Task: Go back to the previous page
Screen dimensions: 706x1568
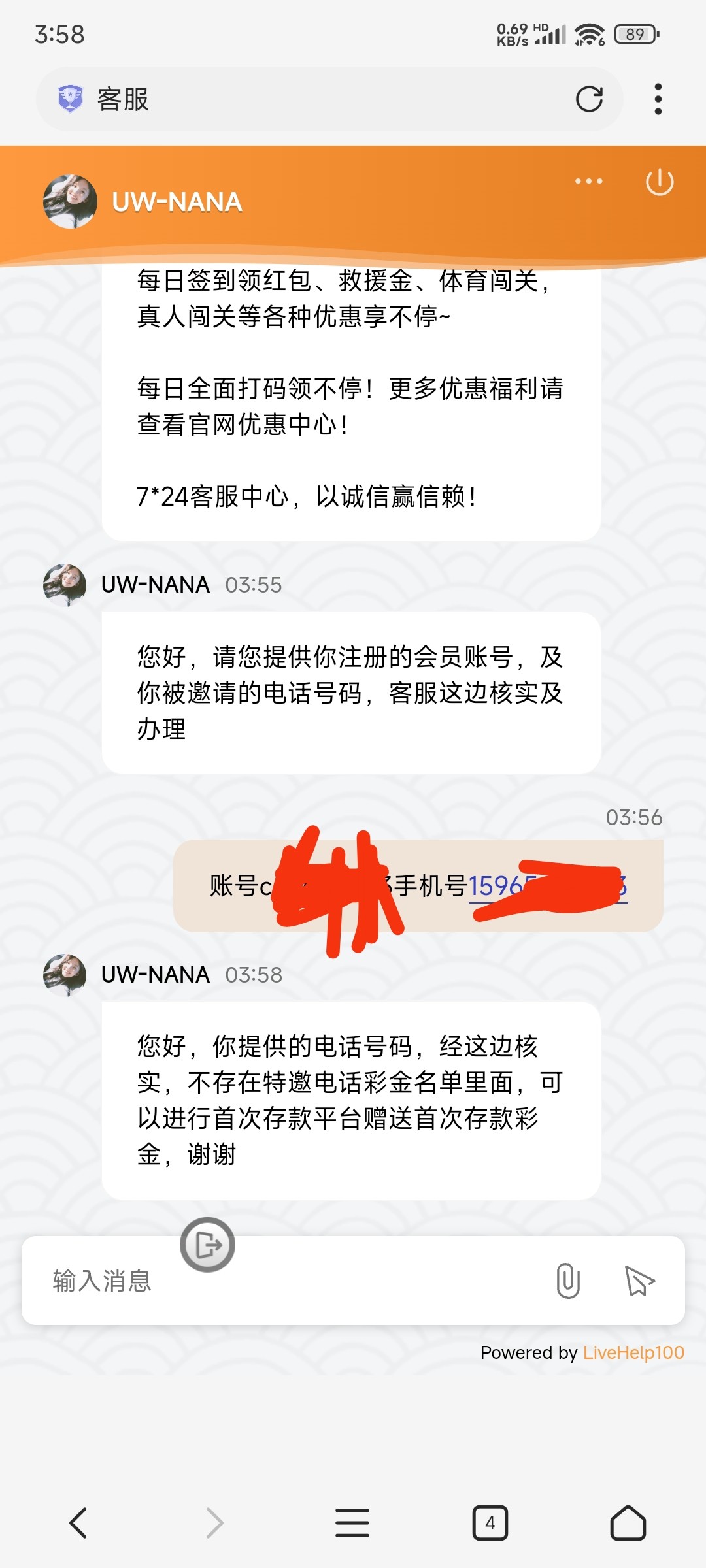Action: (78, 1523)
